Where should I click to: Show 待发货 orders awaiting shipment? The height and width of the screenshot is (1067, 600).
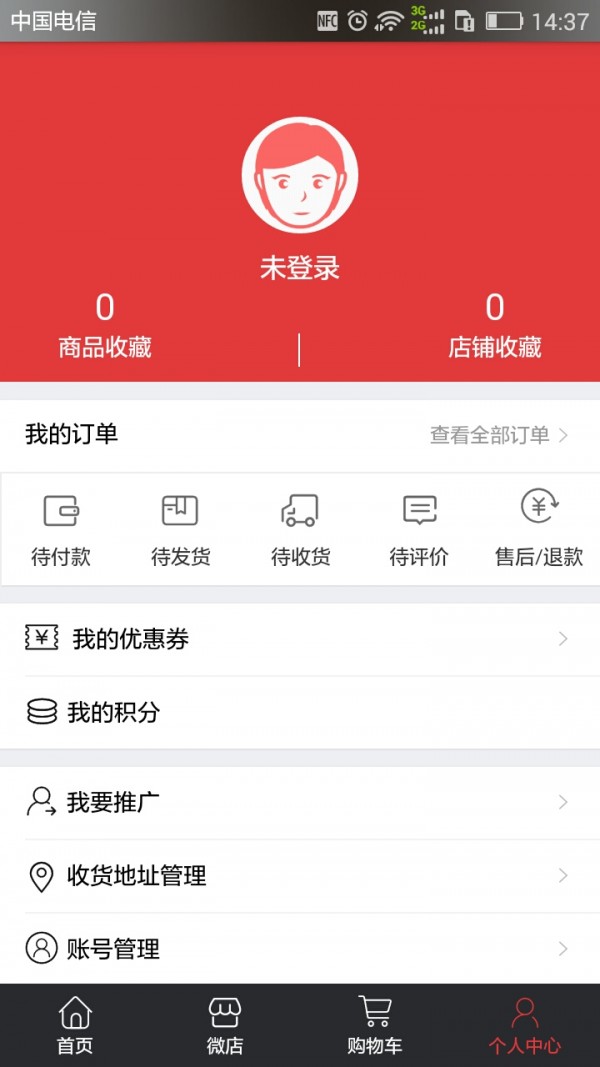[x=180, y=529]
